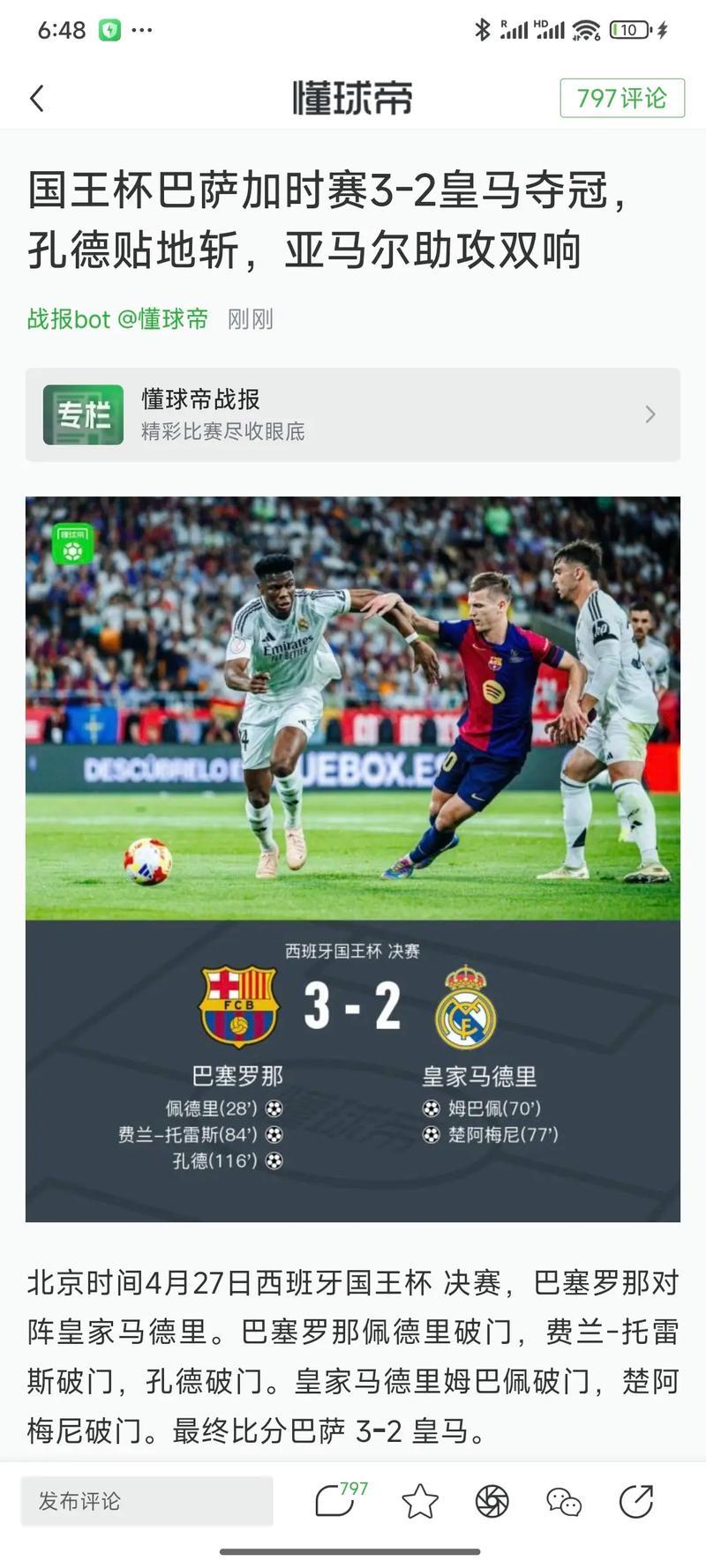Tap the 发布评论 comment input field
706x1568 pixels.
[x=147, y=1501]
